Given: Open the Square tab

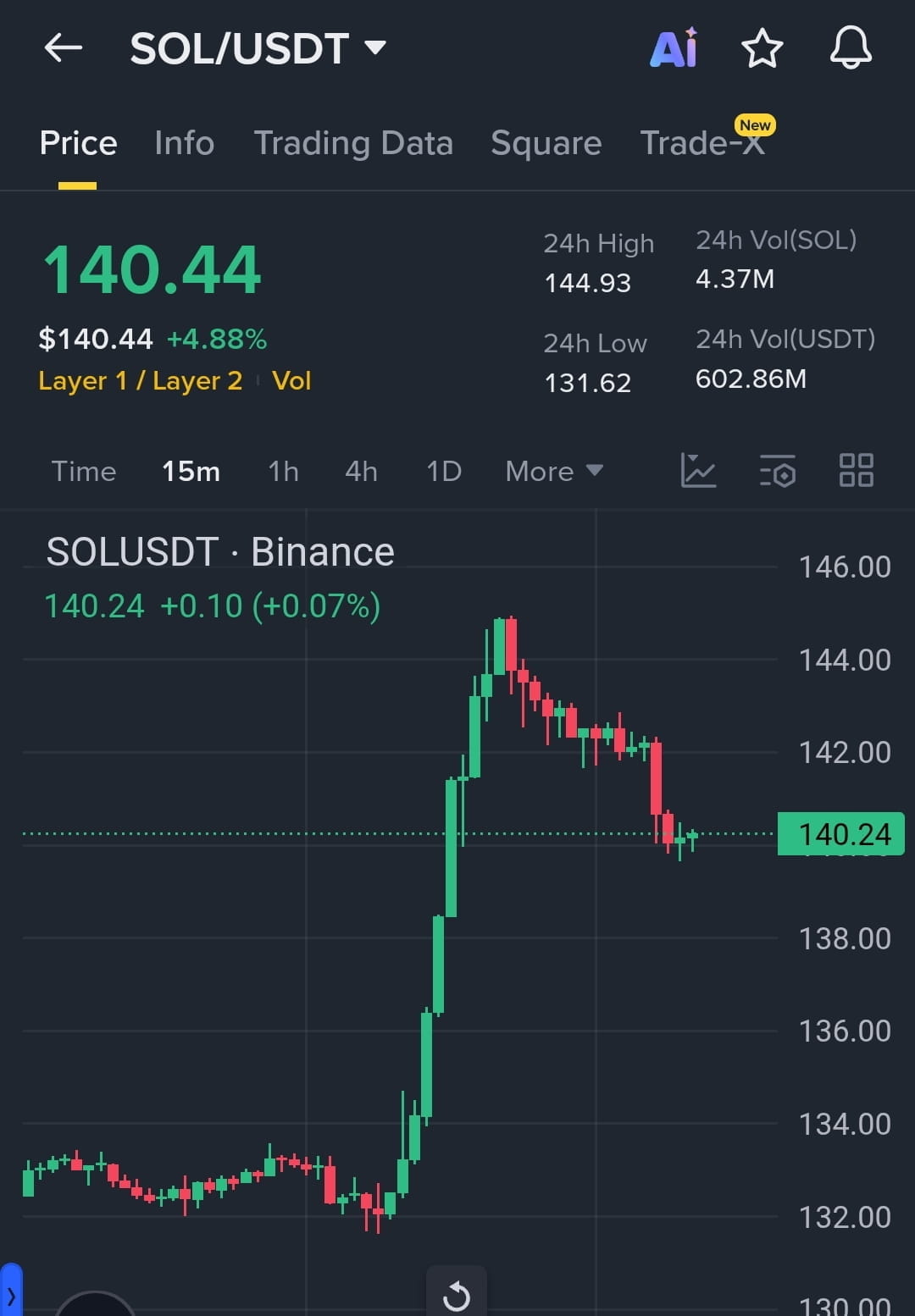Looking at the screenshot, I should [x=546, y=143].
